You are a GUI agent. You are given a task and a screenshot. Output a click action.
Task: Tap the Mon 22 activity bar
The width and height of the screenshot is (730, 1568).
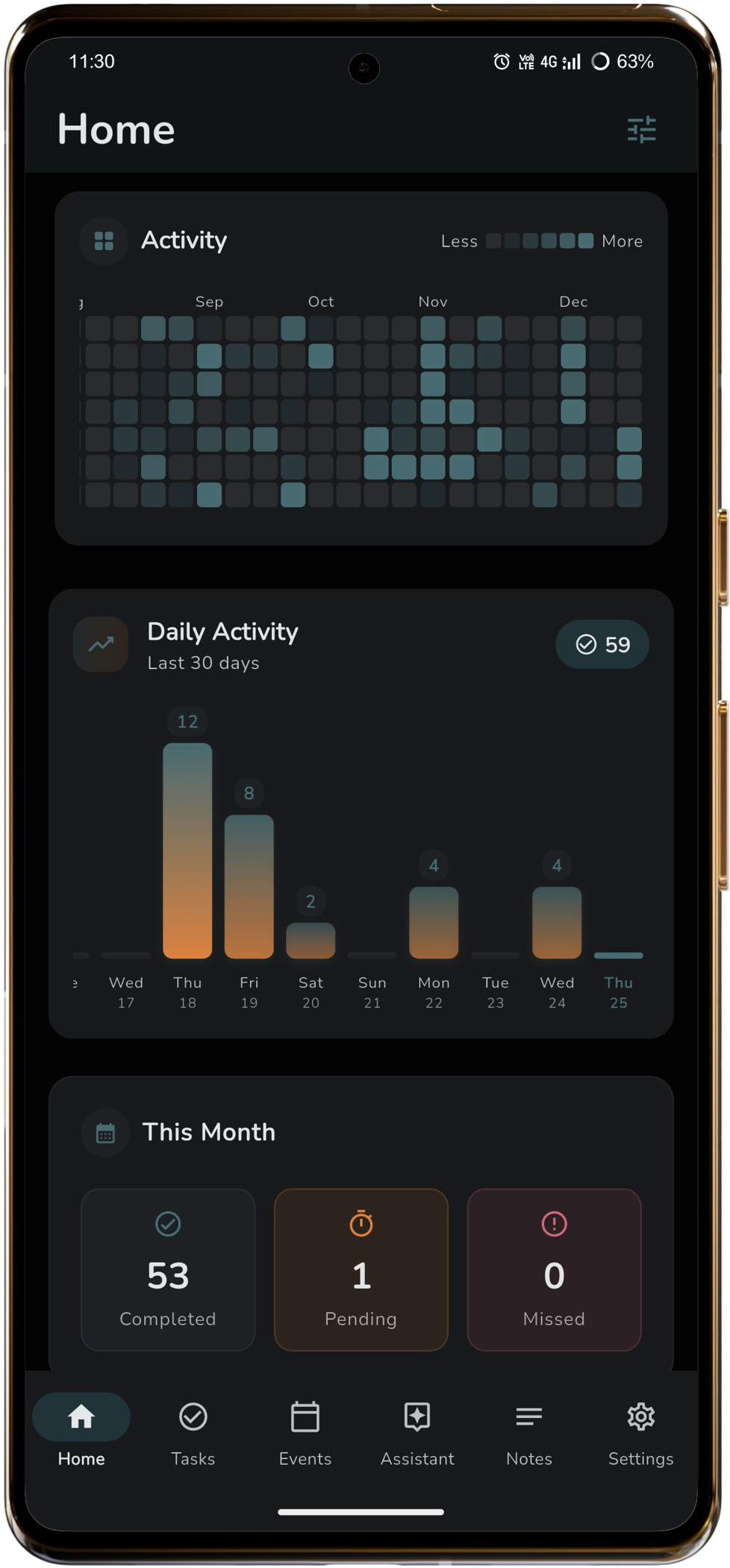(x=434, y=922)
